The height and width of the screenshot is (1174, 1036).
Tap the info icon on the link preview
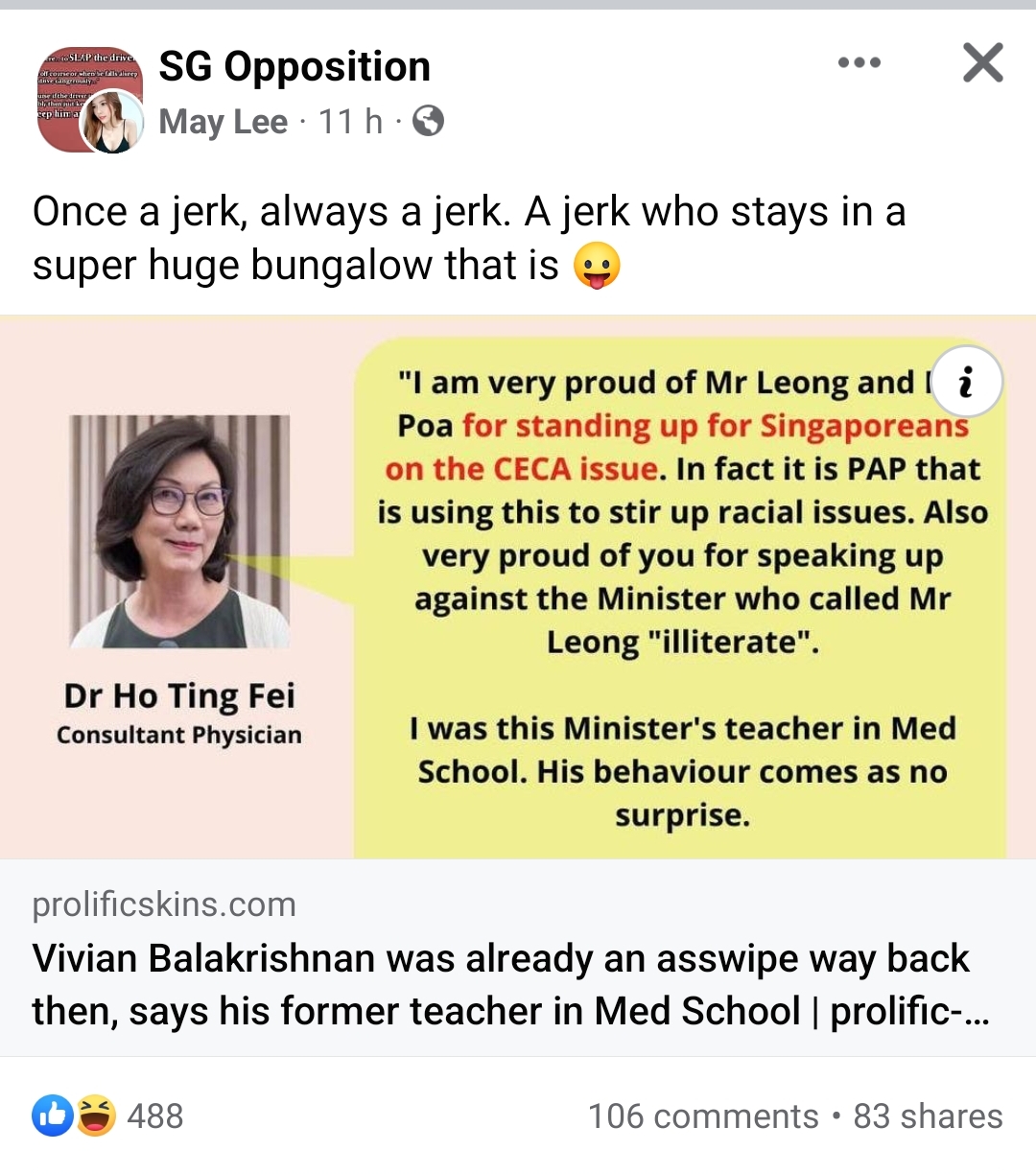click(x=966, y=383)
